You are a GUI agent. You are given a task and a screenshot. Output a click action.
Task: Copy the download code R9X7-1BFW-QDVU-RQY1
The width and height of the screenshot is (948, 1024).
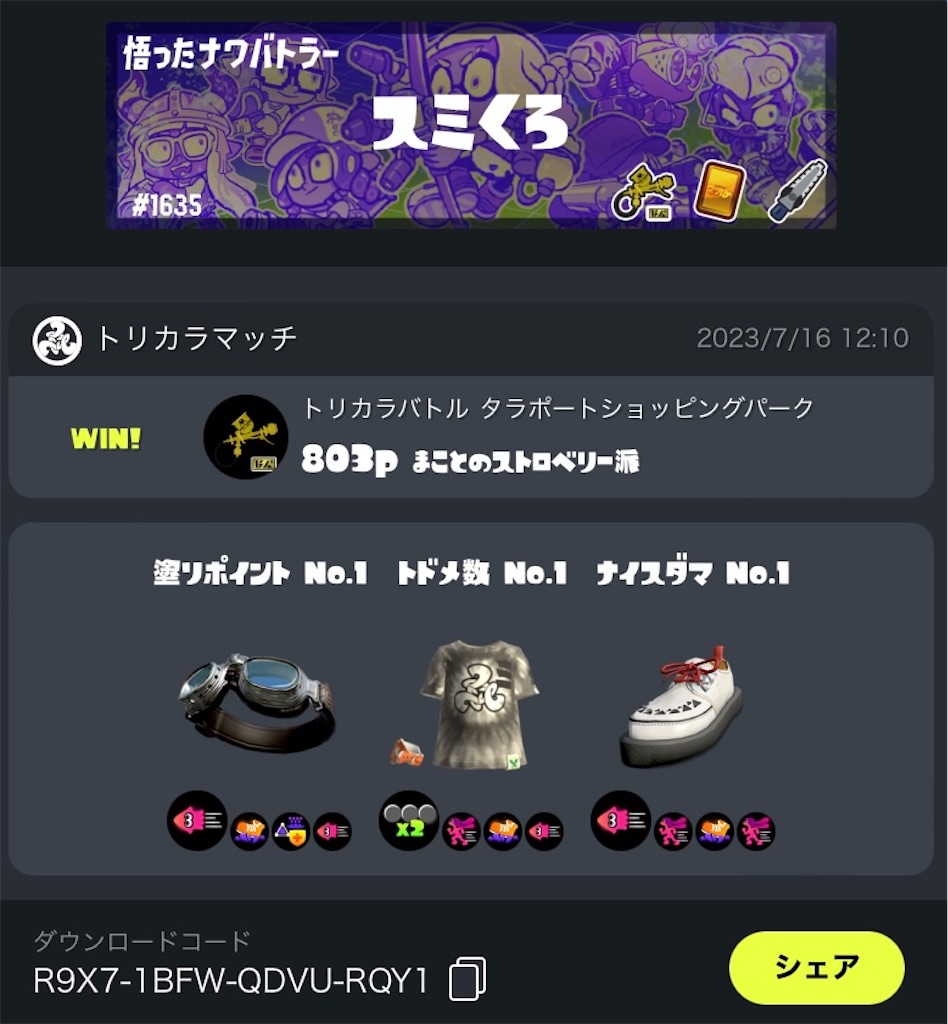(x=467, y=979)
